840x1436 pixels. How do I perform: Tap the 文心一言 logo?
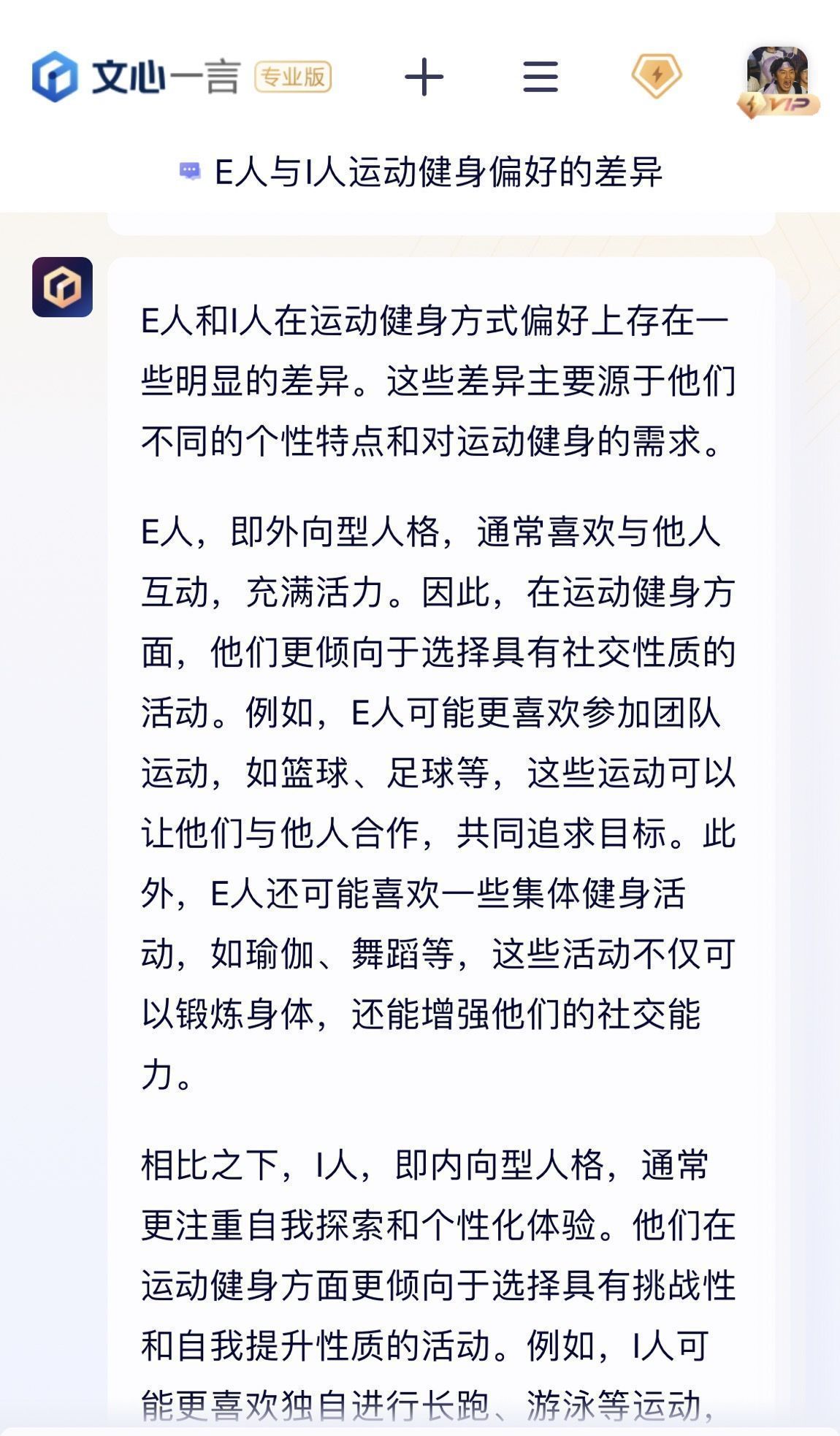point(135,77)
